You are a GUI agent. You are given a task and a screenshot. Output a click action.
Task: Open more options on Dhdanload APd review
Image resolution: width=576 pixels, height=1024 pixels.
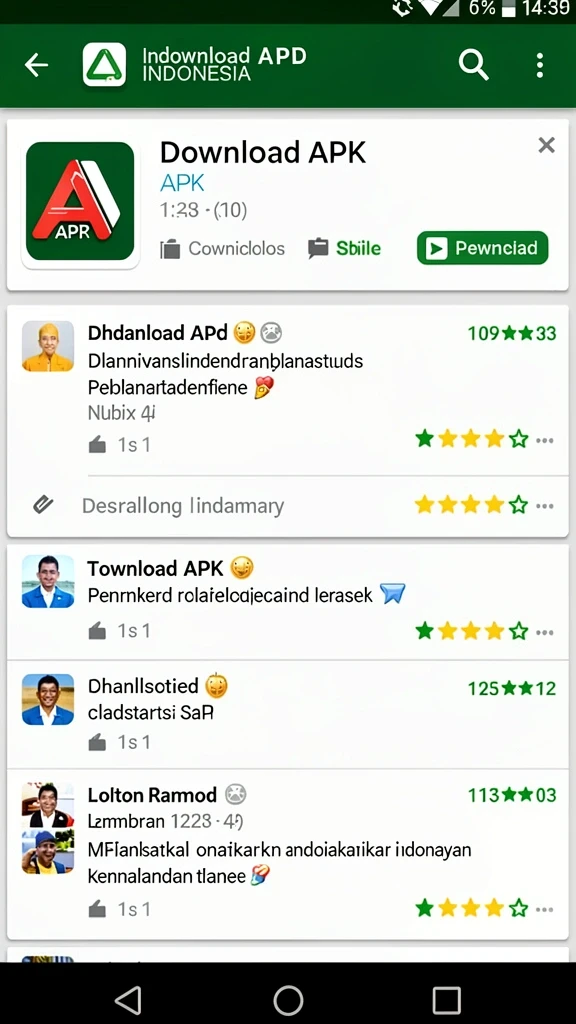545,440
